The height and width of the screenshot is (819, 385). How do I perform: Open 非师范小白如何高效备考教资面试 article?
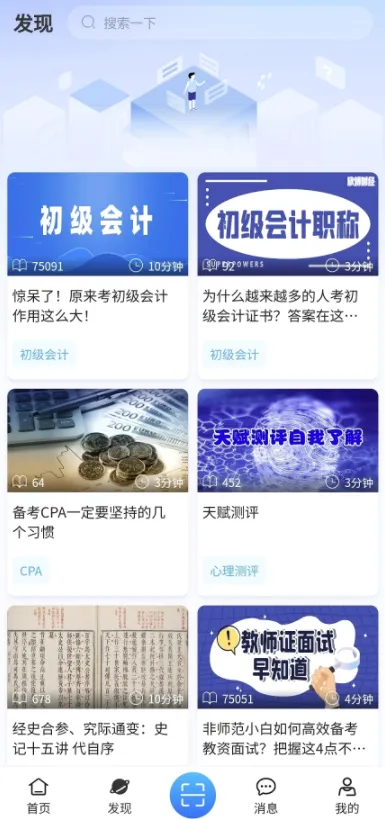[288, 686]
